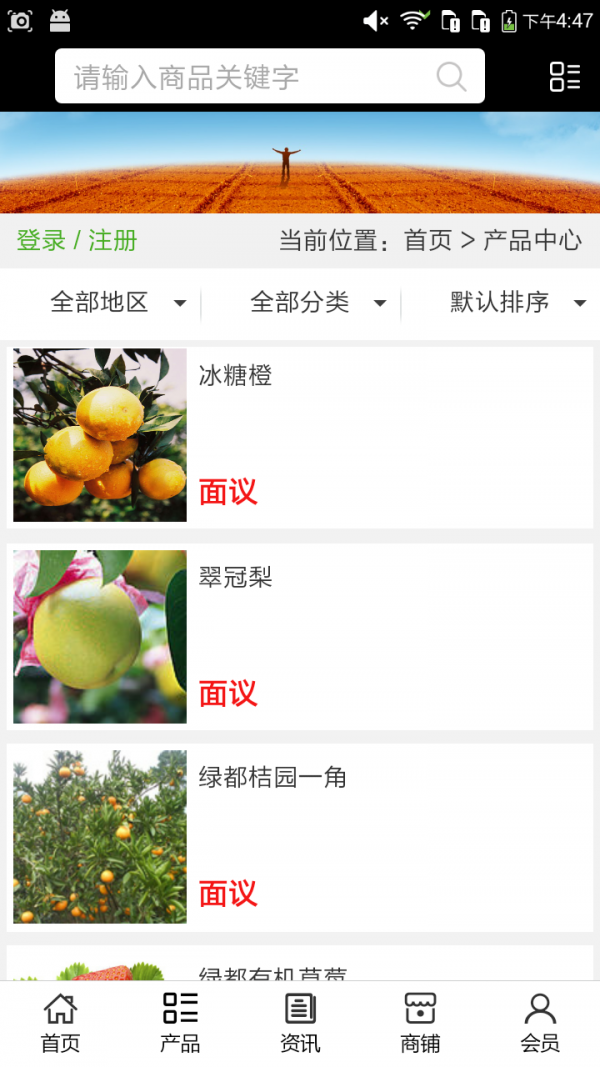600x1067 pixels.
Task: Open the 冰糖橙 product card
Action: (x=300, y=435)
